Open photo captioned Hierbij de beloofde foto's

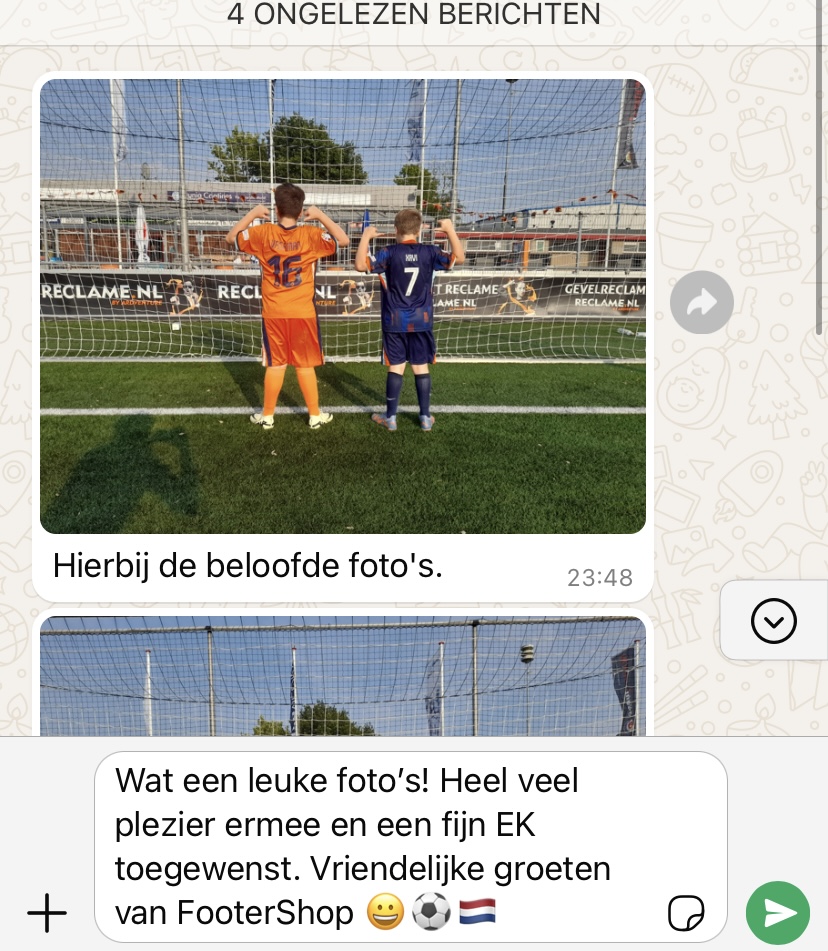pyautogui.click(x=342, y=305)
